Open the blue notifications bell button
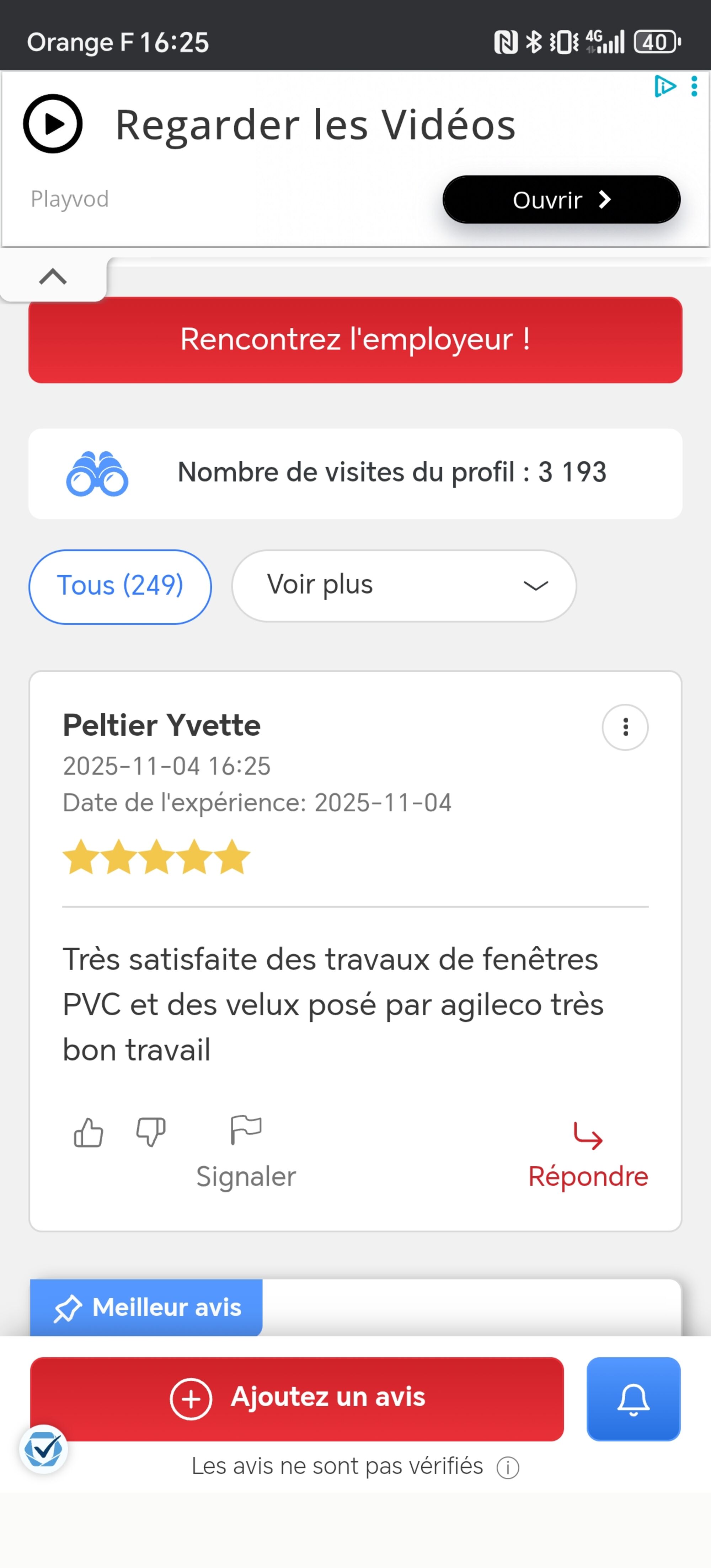 [x=633, y=1398]
